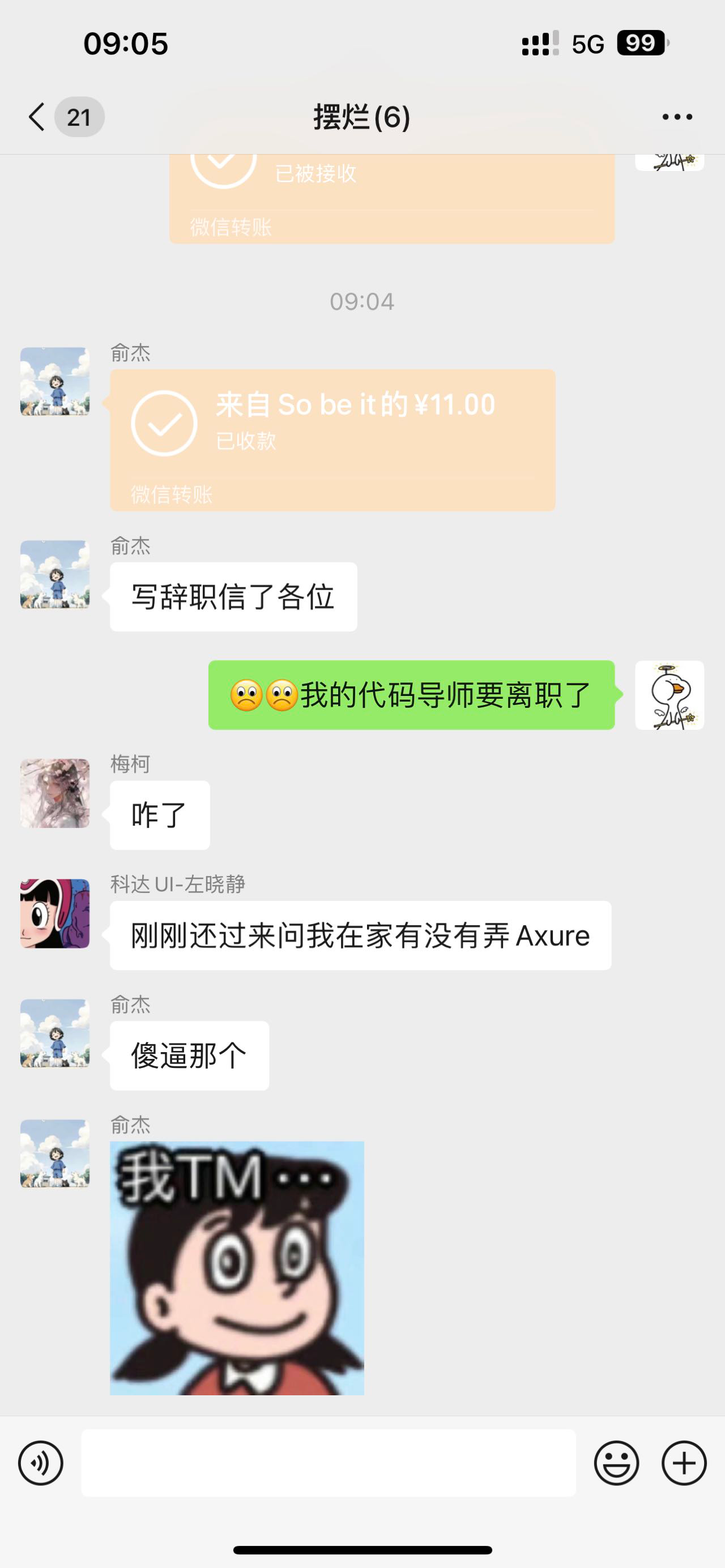The height and width of the screenshot is (1568, 725).
Task: Open 梅柯's profile avatar
Action: (x=55, y=793)
